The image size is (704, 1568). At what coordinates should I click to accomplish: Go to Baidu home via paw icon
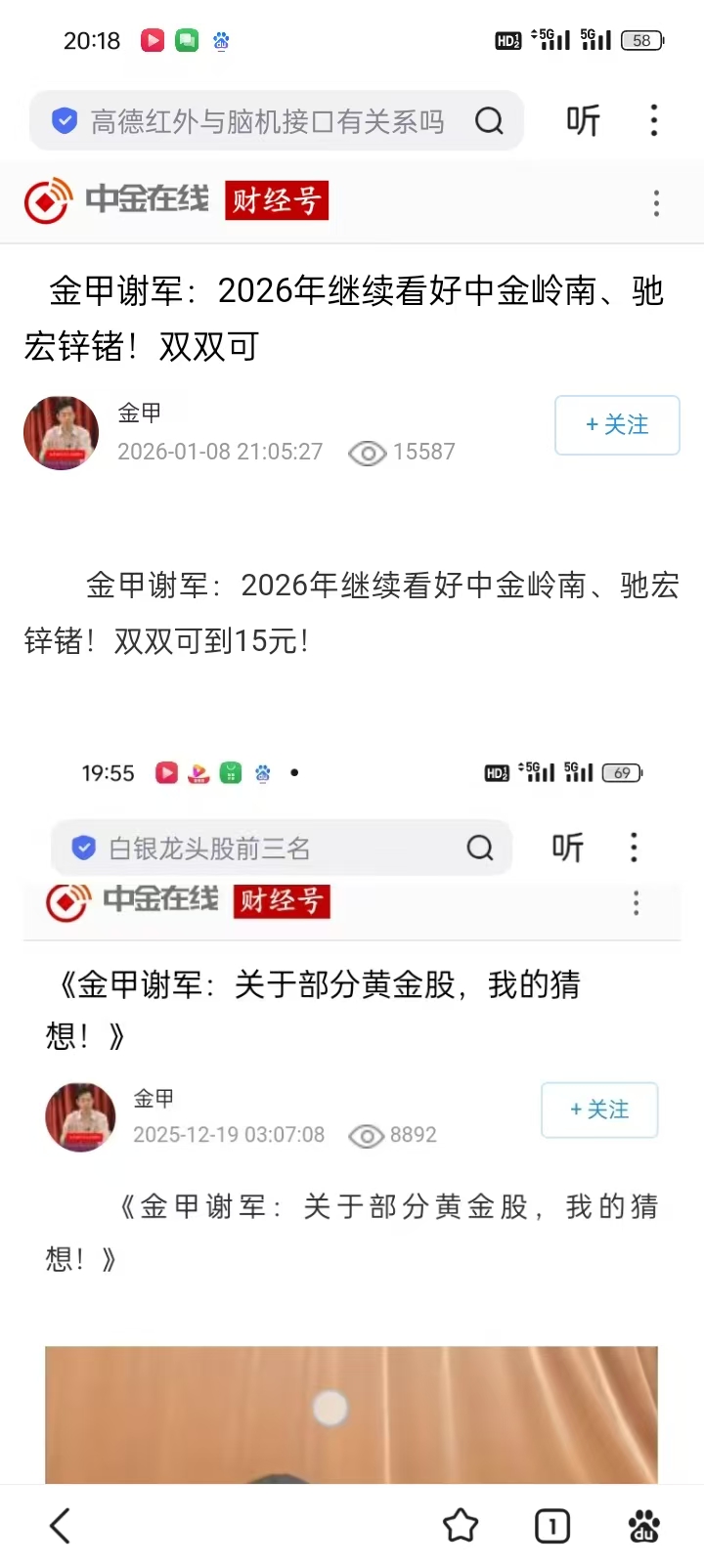tap(643, 1526)
